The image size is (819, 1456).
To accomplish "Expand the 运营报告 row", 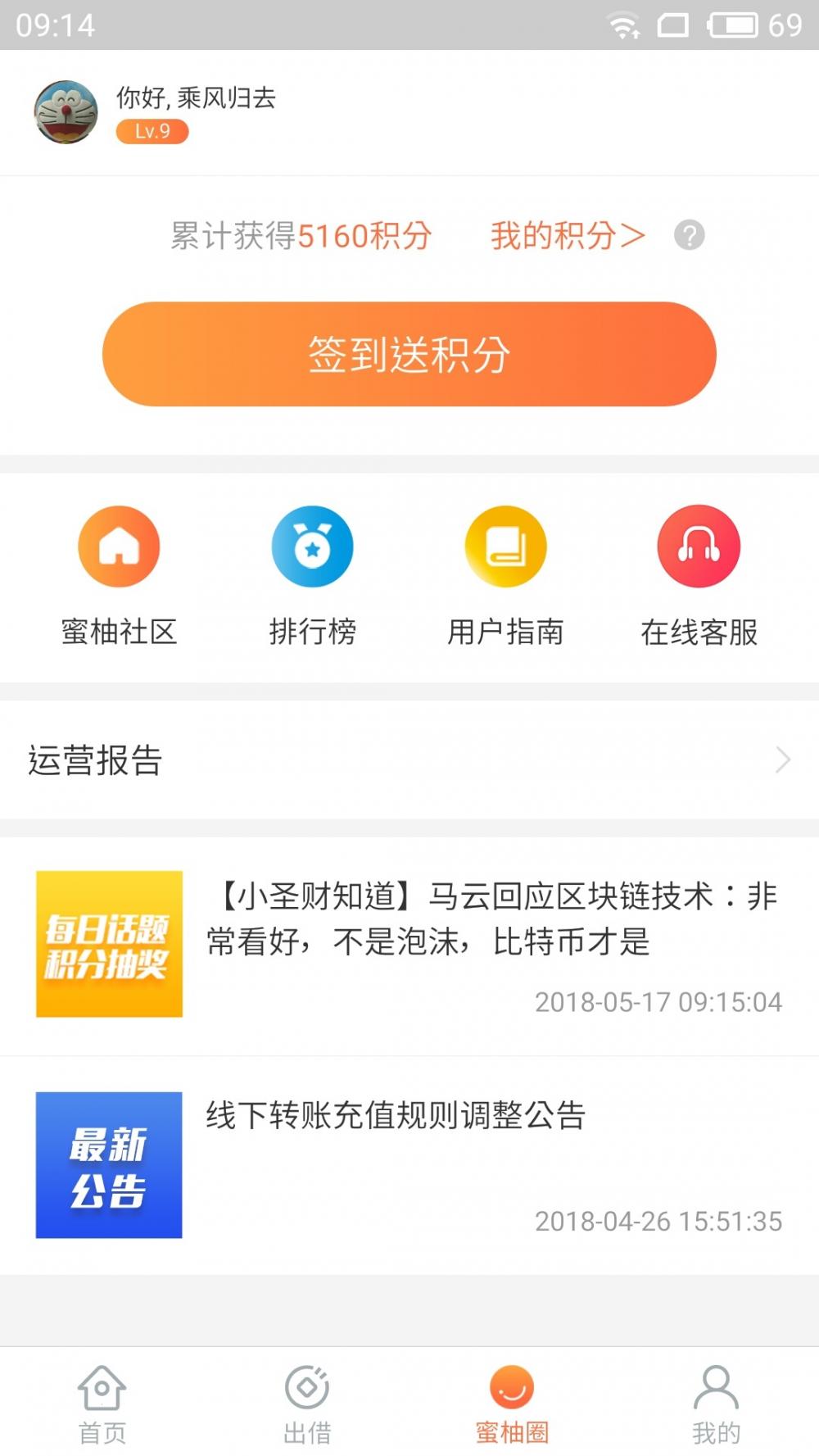I will pyautogui.click(x=409, y=760).
